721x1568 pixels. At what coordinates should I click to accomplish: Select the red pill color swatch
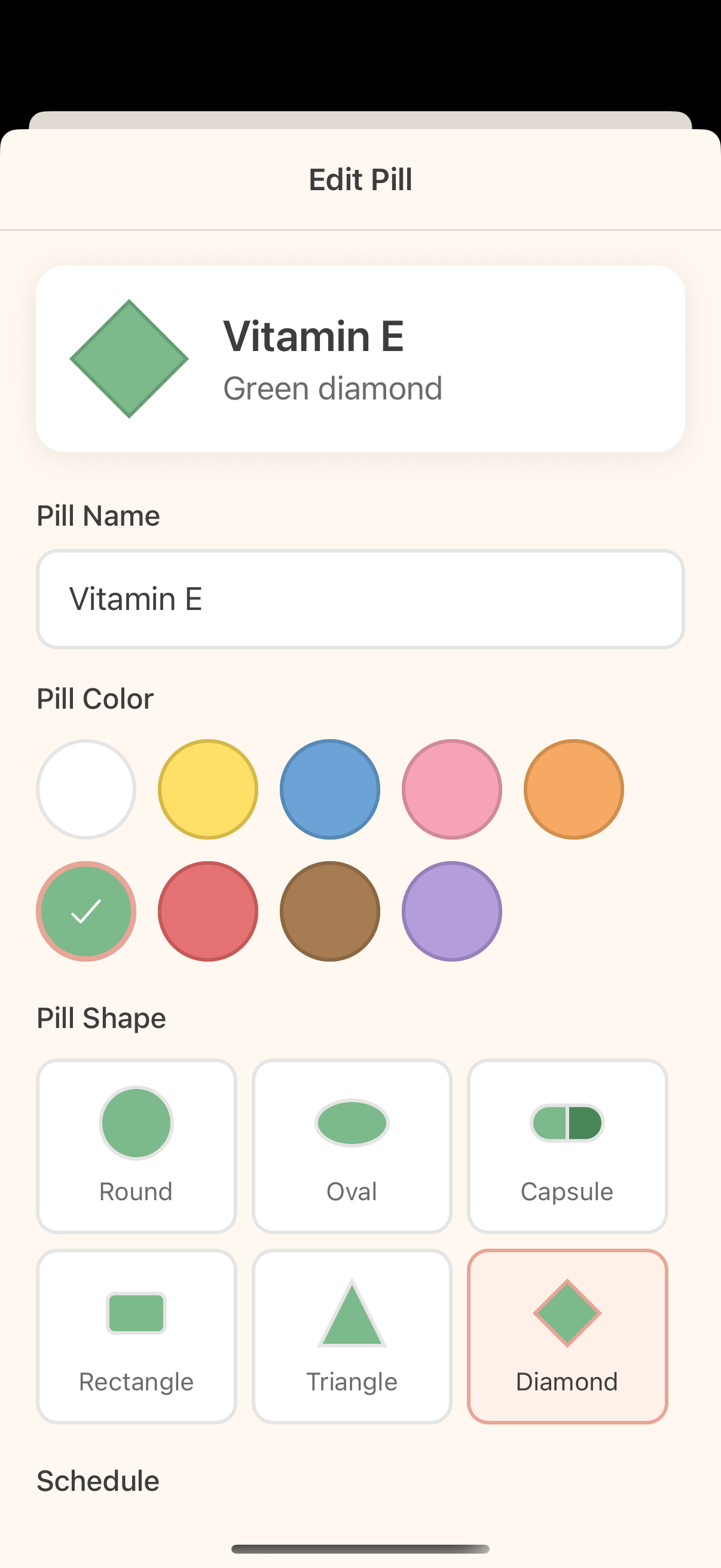coord(207,911)
